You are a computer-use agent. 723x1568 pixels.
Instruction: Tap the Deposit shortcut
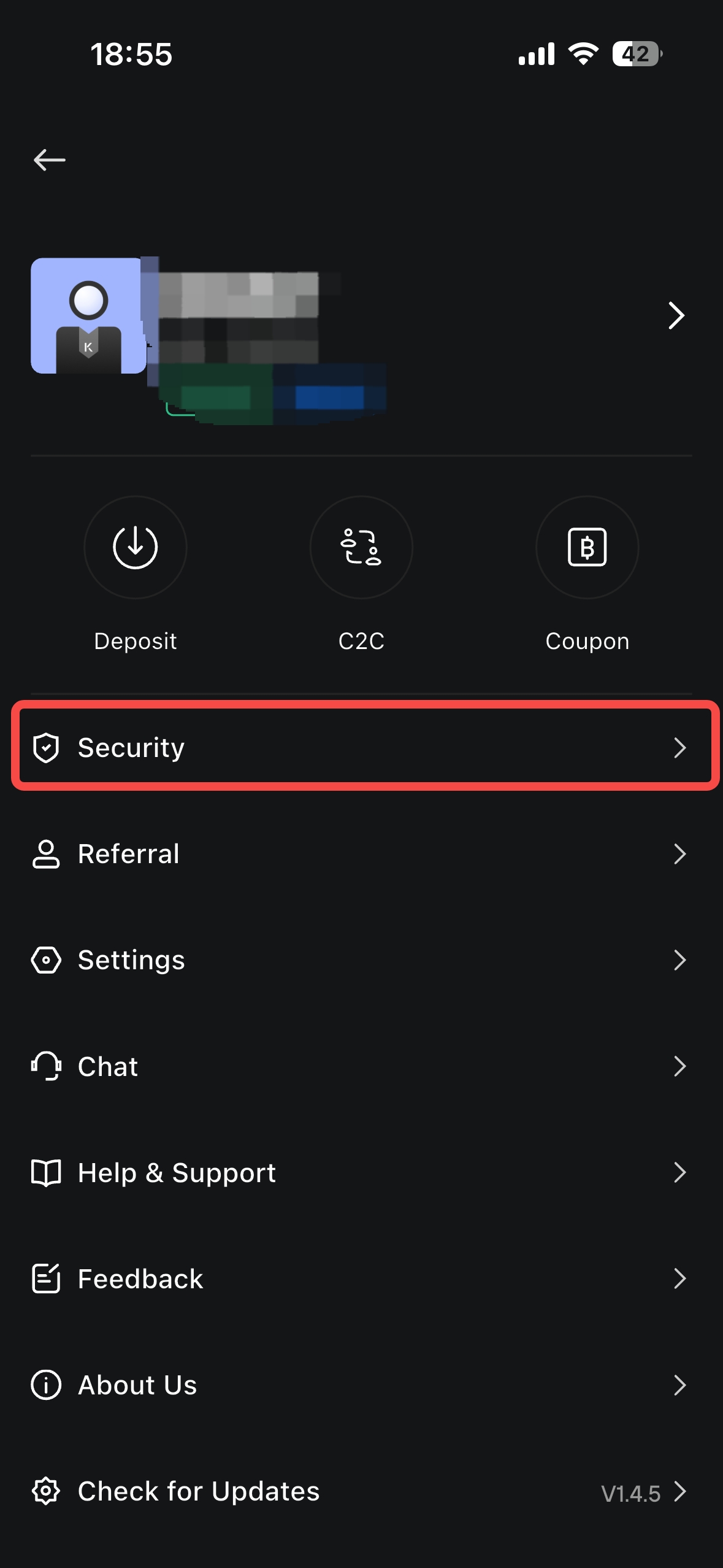(x=136, y=574)
